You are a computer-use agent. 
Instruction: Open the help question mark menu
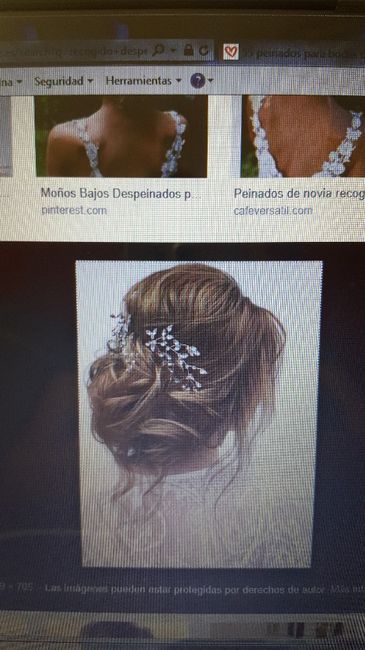pyautogui.click(x=202, y=80)
